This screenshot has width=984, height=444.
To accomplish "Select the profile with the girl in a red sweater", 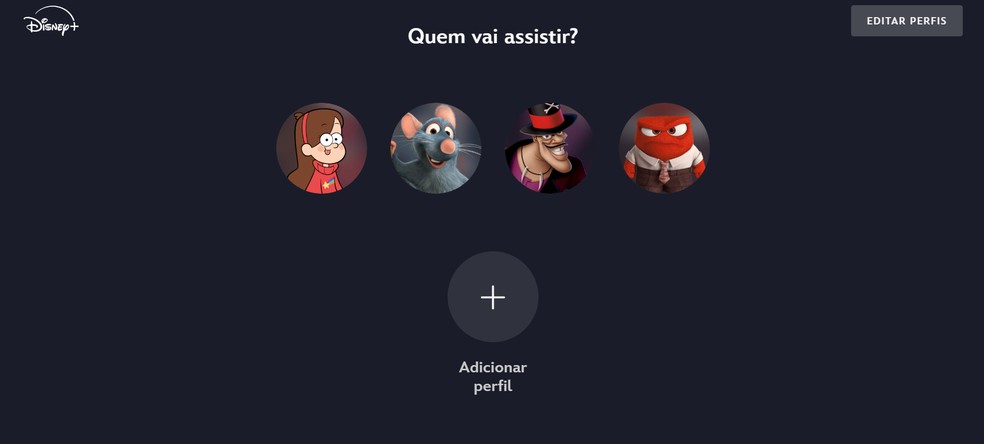I will [321, 148].
